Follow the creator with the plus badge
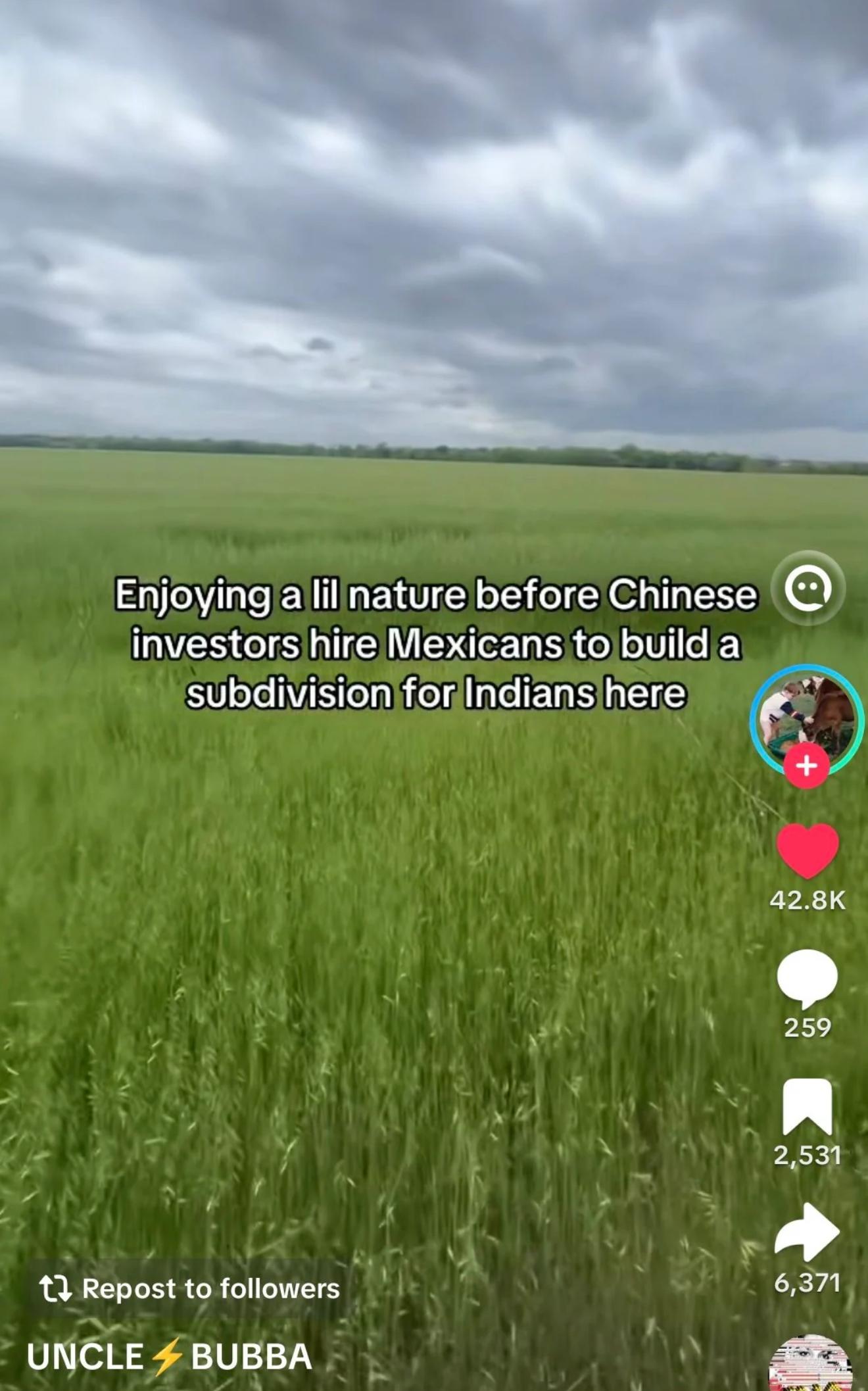This screenshot has height=1391, width=868. (806, 766)
